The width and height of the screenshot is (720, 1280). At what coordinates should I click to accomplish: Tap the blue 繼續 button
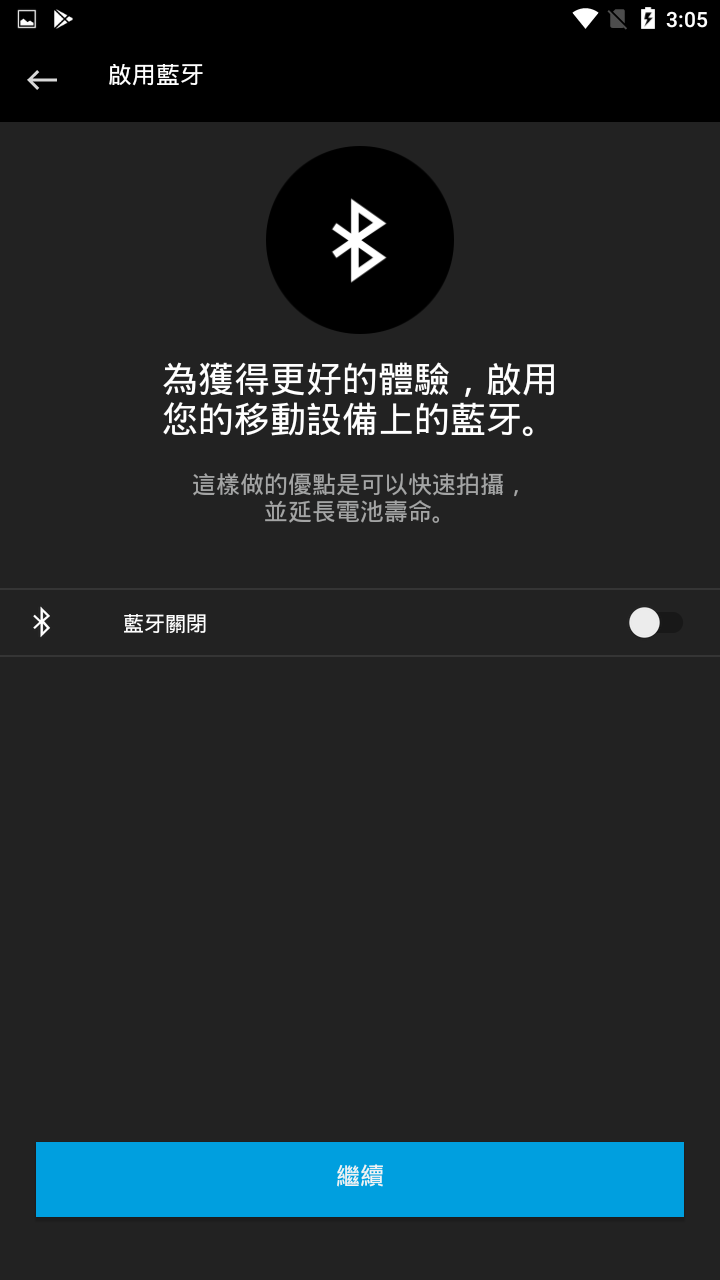point(360,1179)
